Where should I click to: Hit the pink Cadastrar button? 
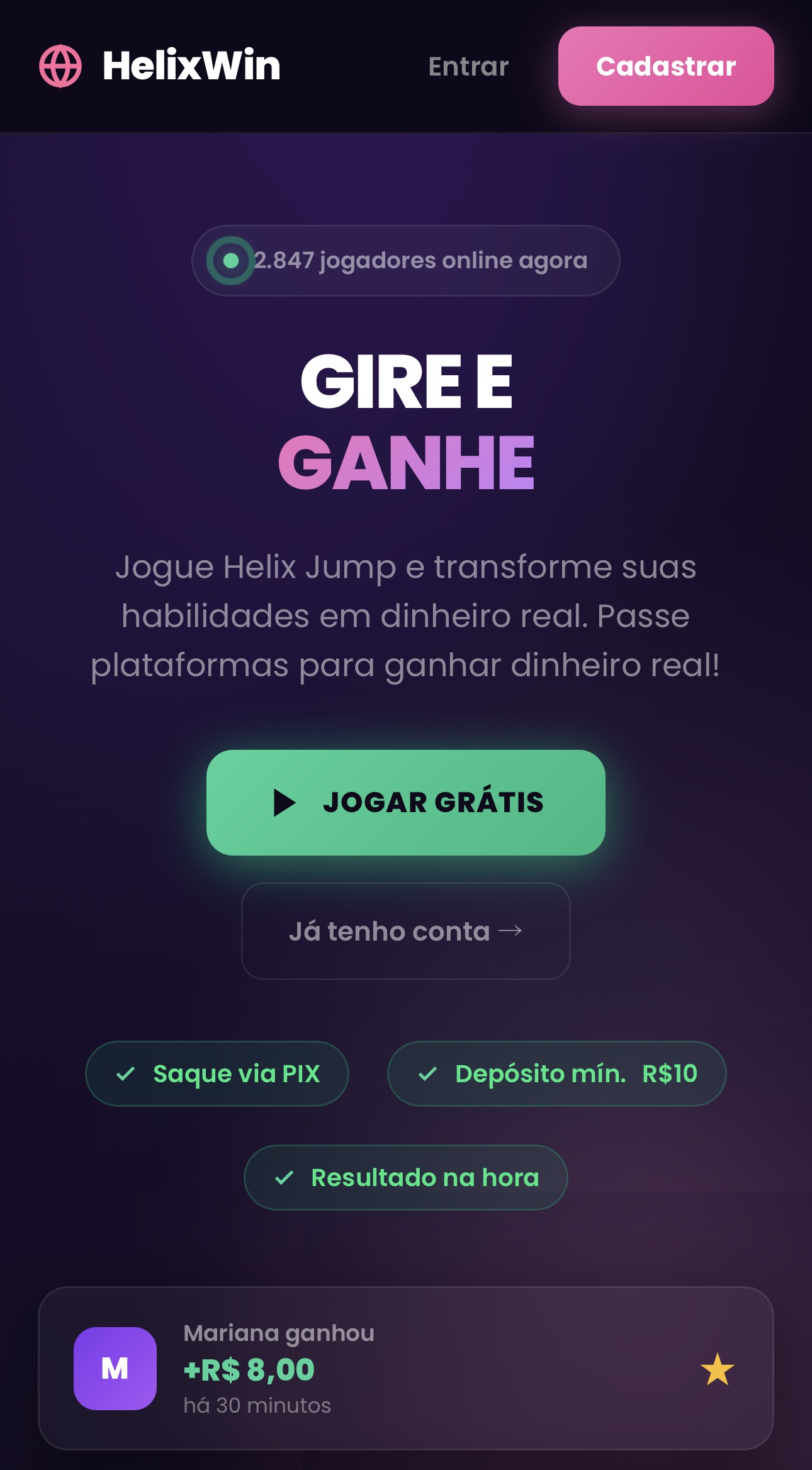pos(665,66)
